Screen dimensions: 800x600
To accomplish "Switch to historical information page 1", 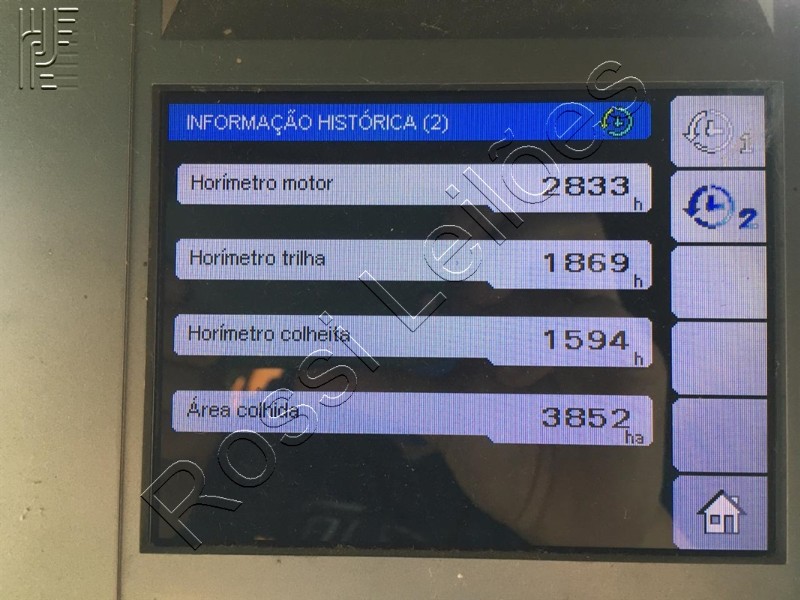I will click(x=716, y=131).
